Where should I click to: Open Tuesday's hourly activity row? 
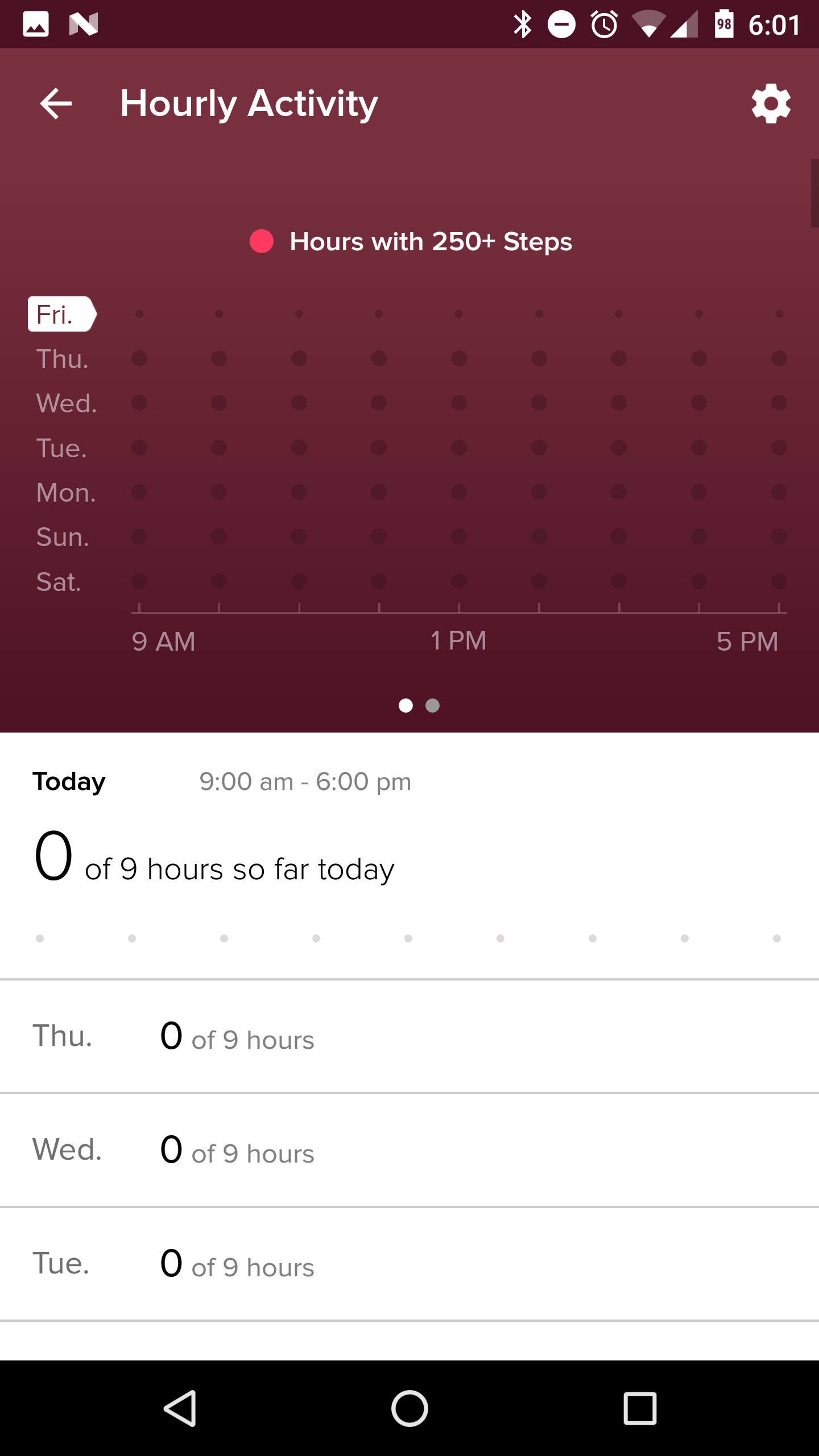(409, 1264)
